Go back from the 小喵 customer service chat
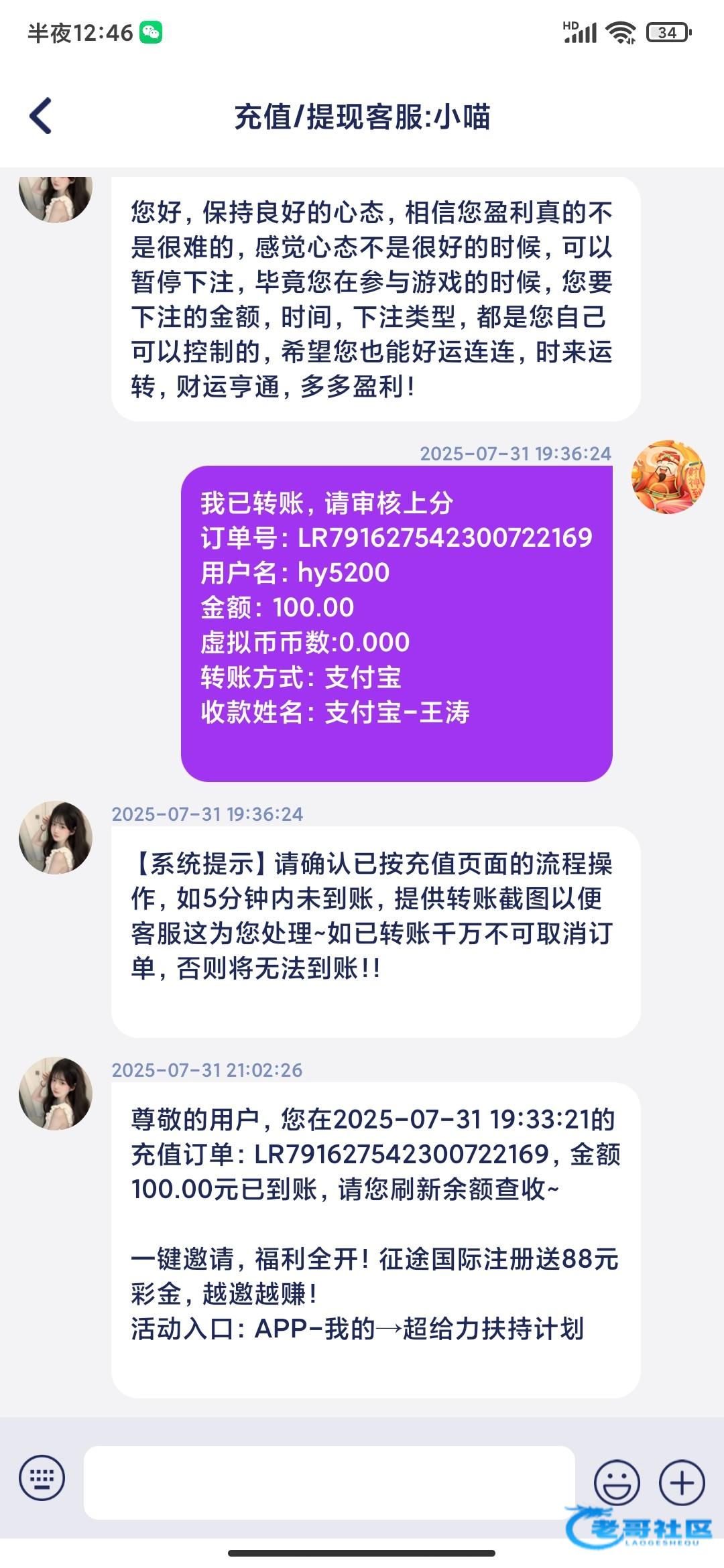The height and width of the screenshot is (1568, 724). click(41, 116)
